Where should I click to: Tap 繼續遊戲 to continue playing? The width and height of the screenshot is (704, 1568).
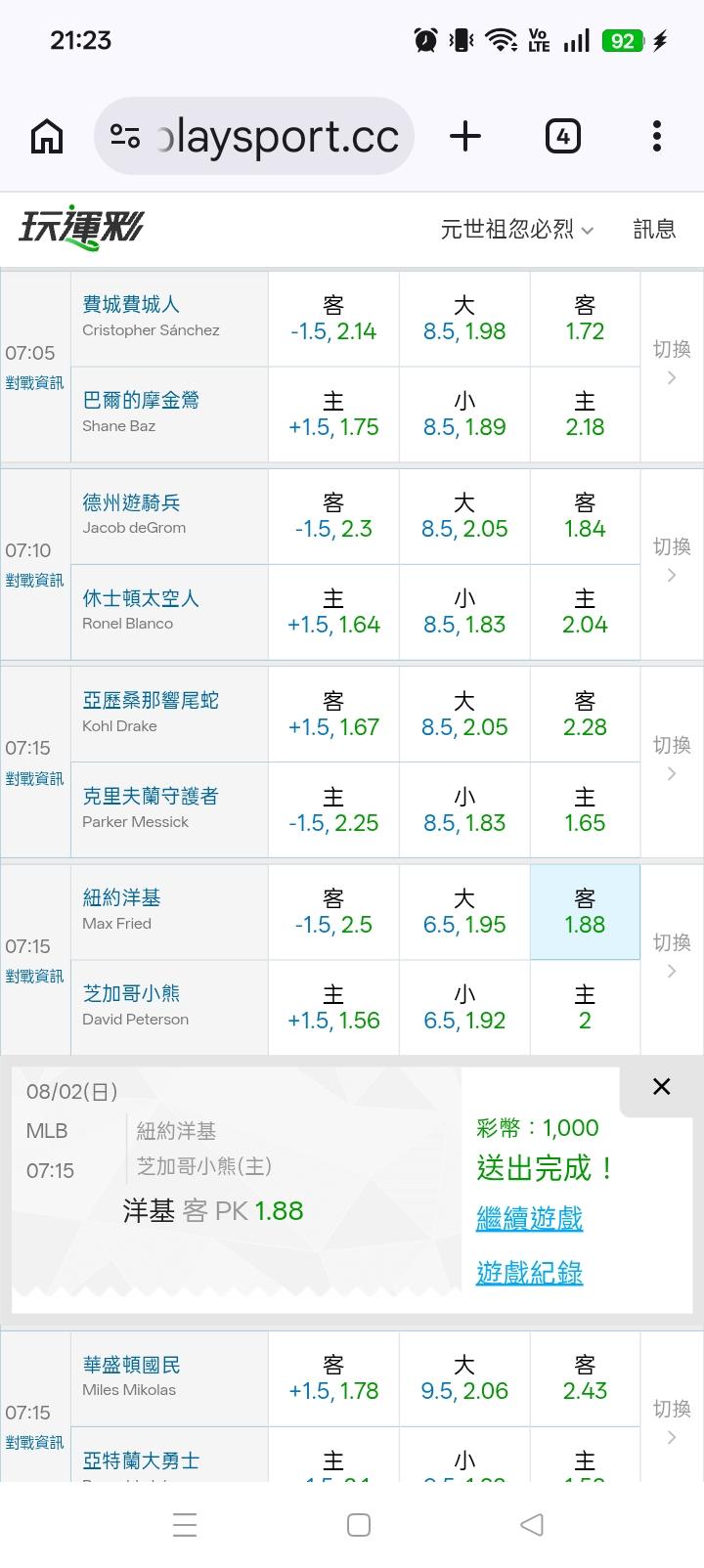529,1218
